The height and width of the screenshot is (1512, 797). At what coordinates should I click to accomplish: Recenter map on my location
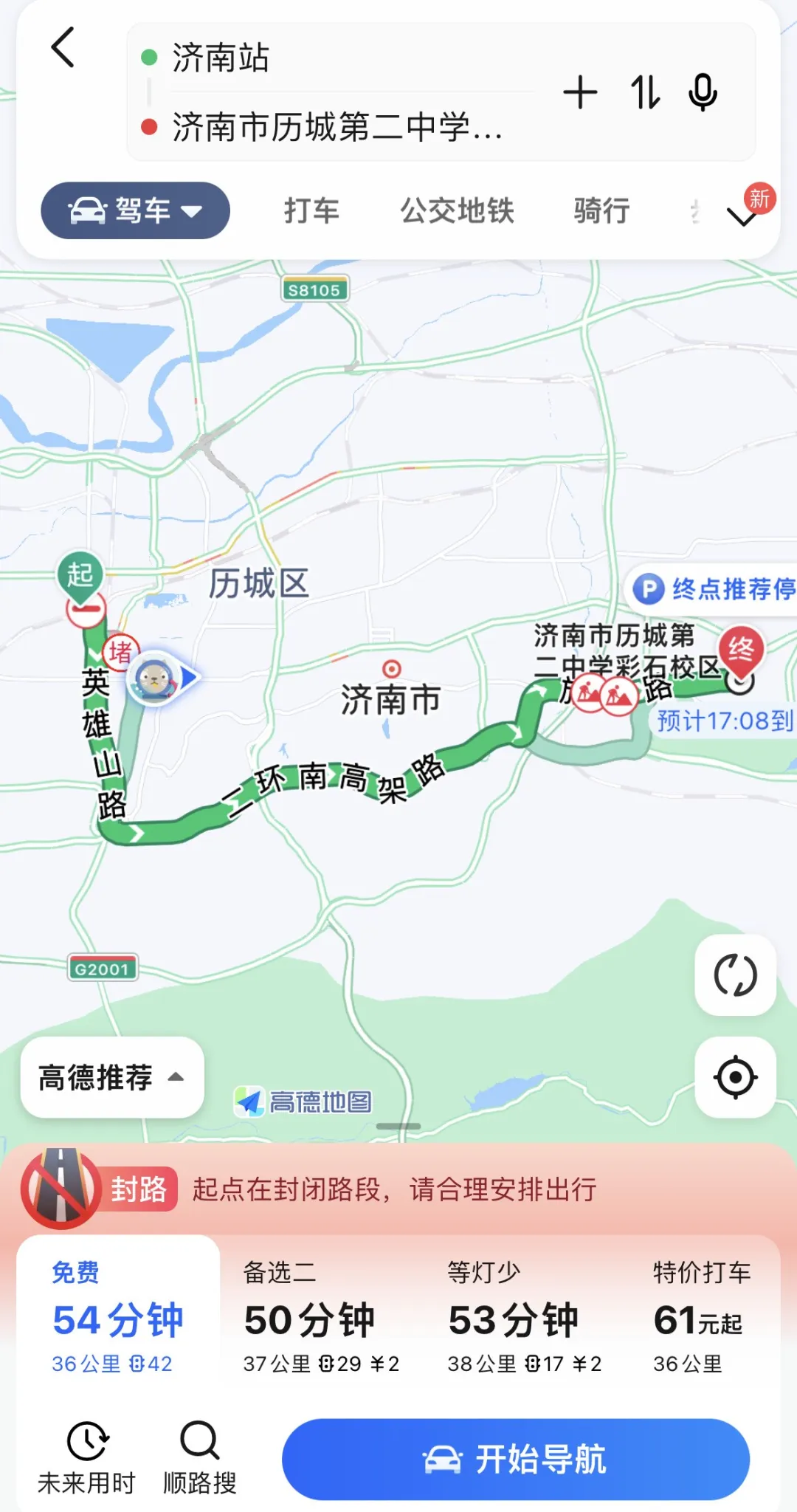[735, 1077]
